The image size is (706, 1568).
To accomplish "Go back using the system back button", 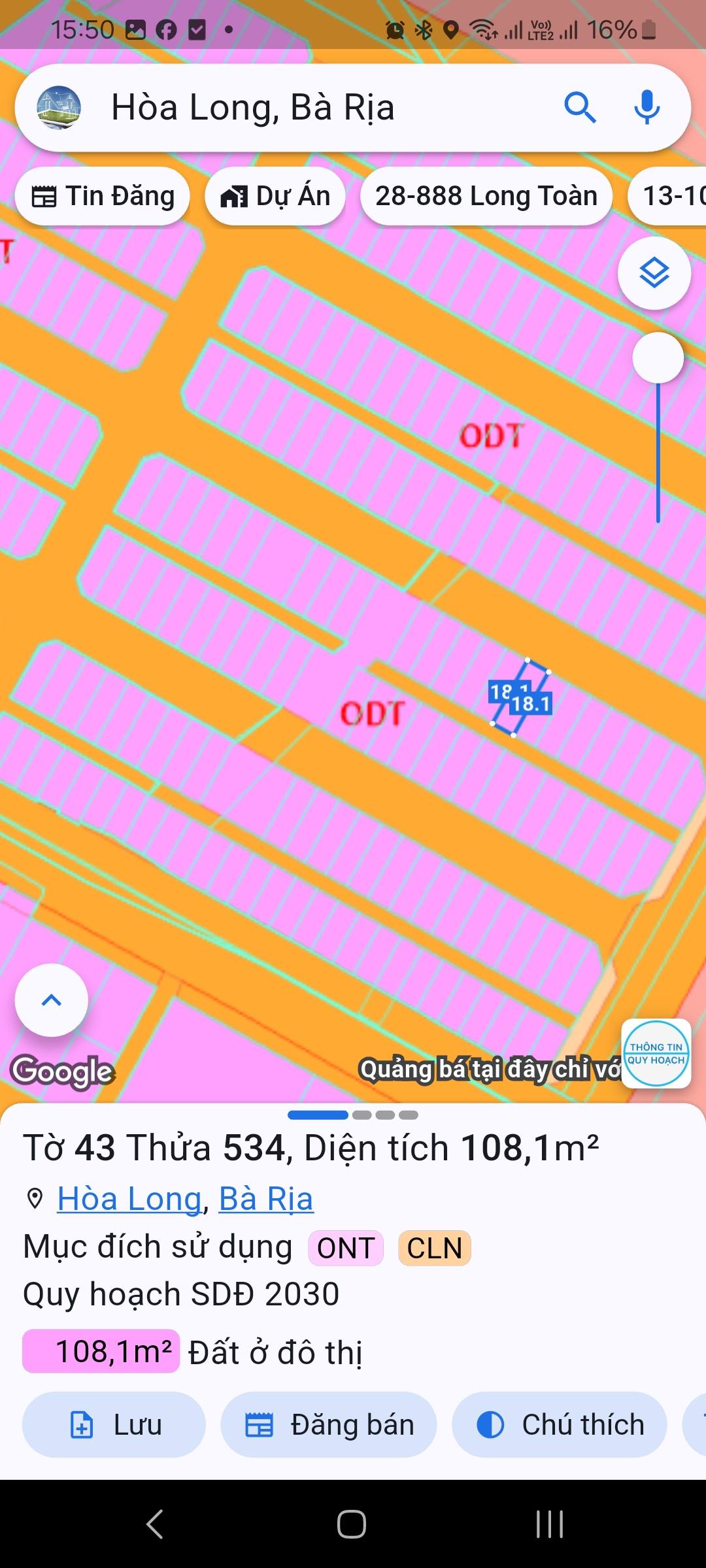I will (155, 1524).
